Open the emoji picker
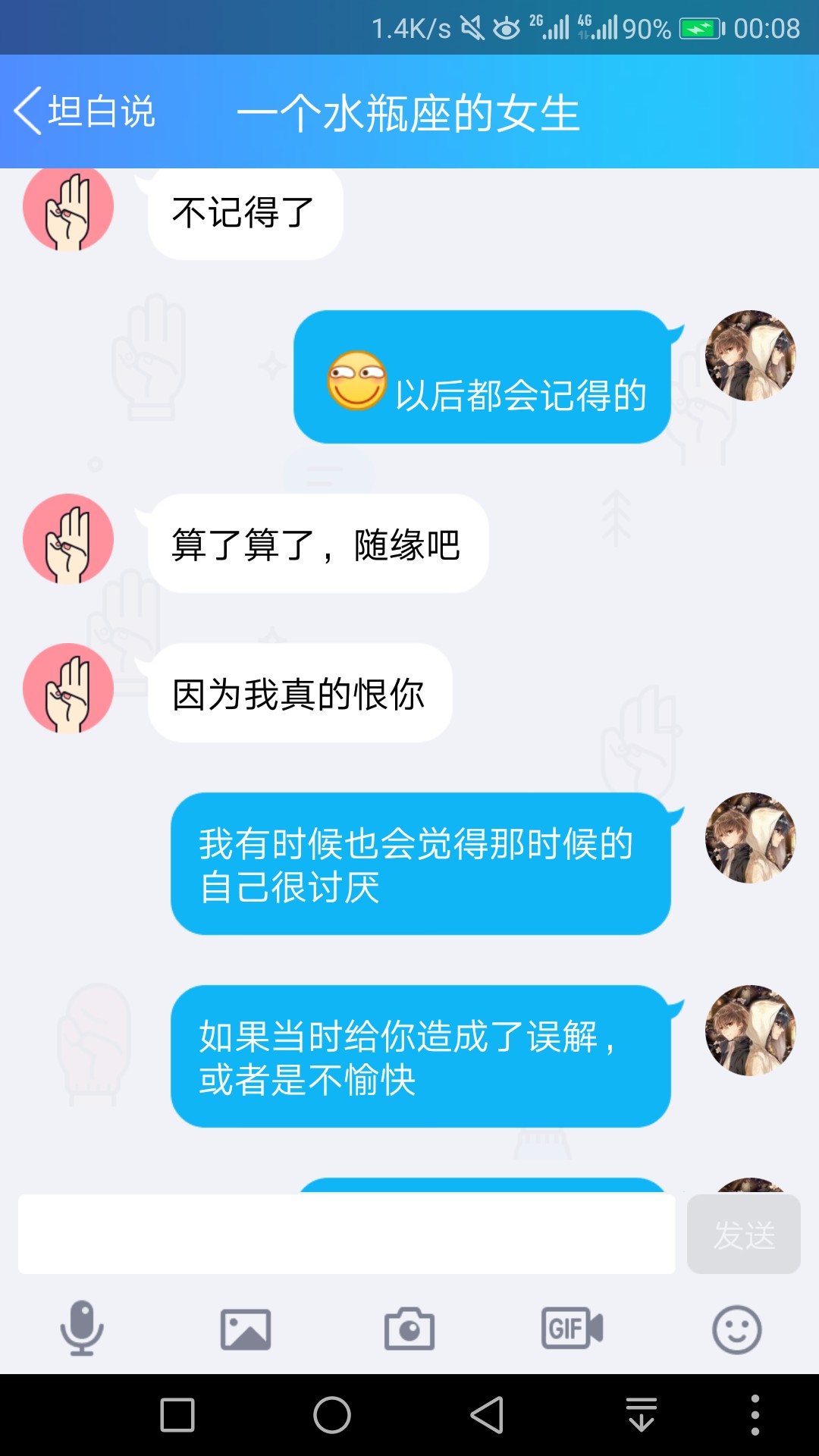Image resolution: width=819 pixels, height=1456 pixels. (x=737, y=1329)
